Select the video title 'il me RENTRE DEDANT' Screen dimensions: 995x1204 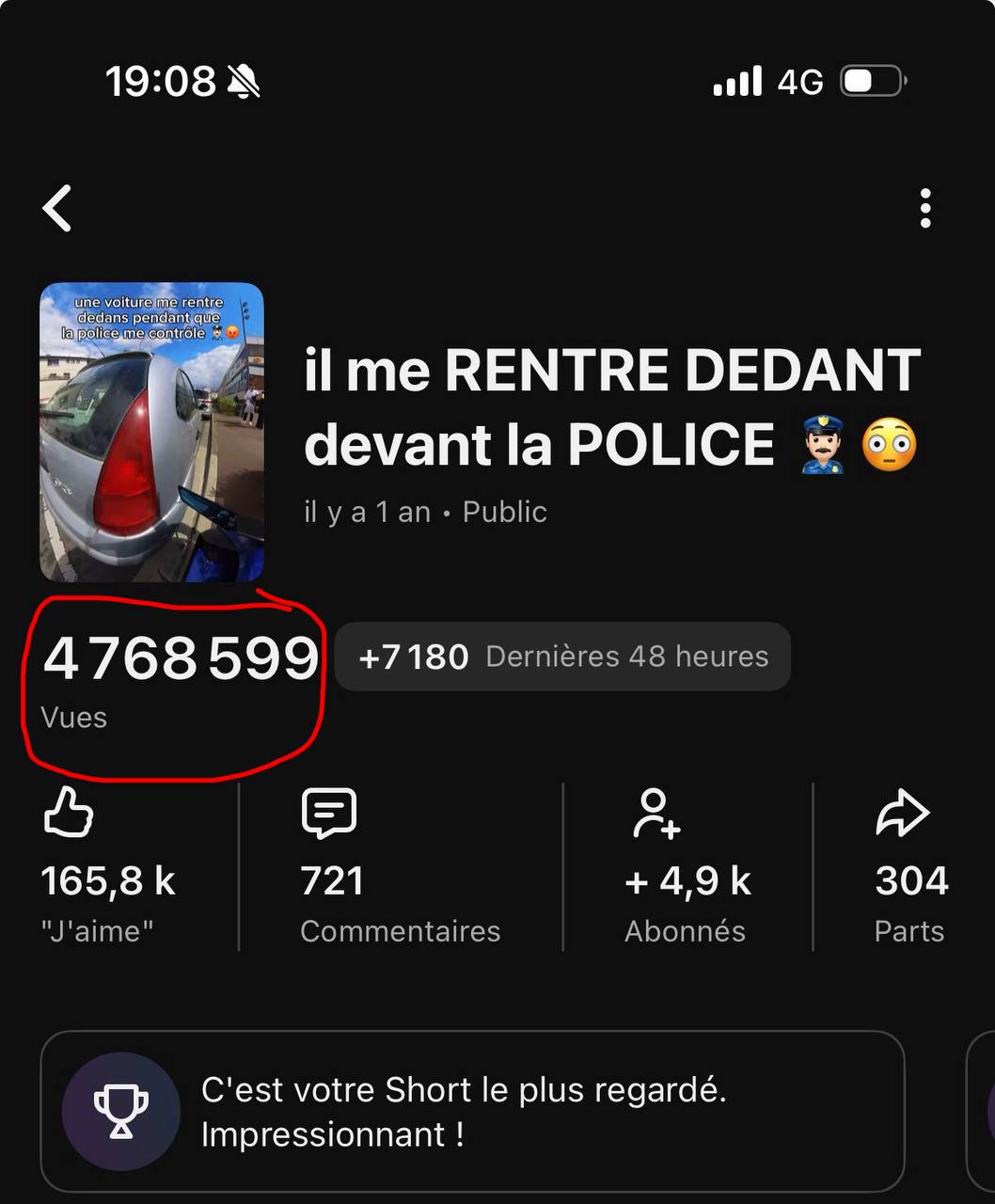pyautogui.click(x=612, y=407)
